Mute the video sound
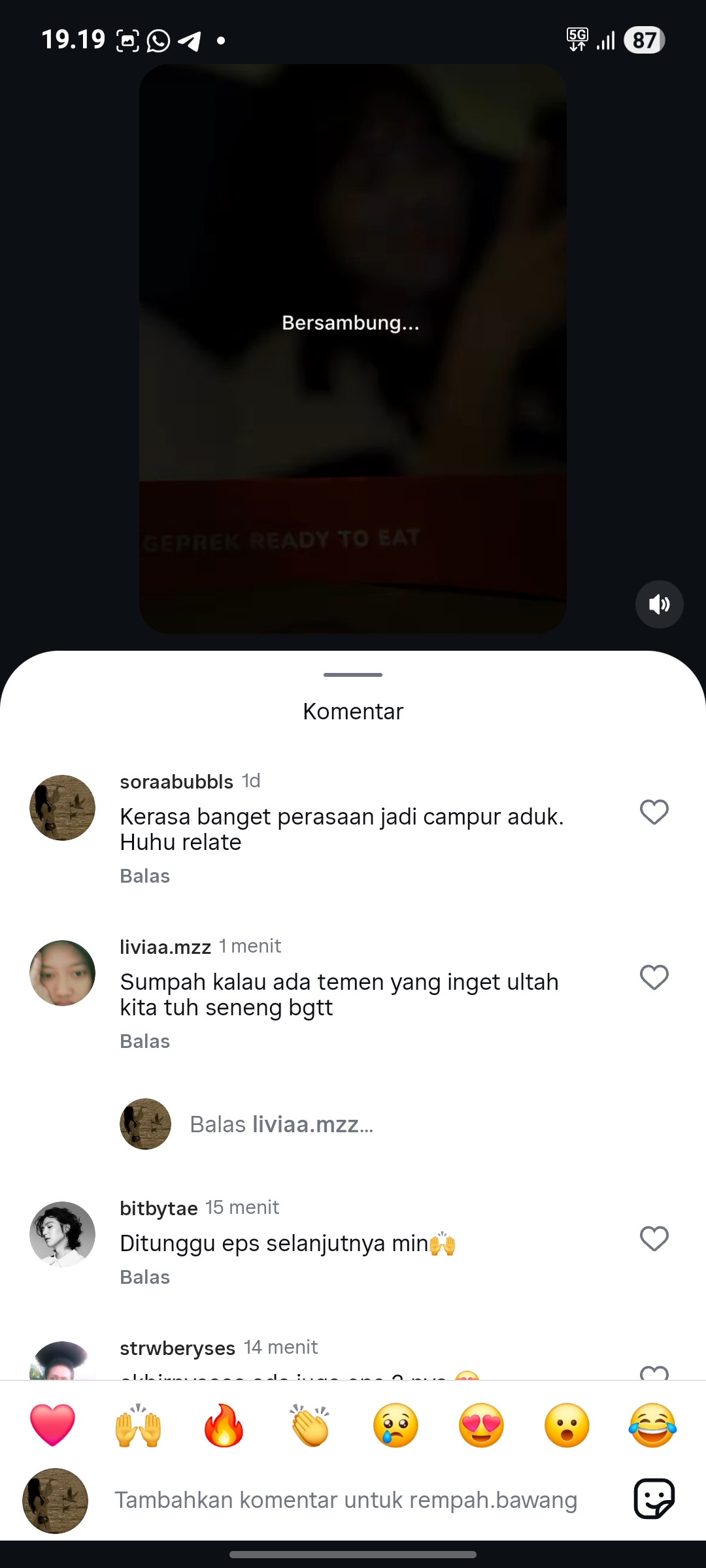 pos(659,604)
